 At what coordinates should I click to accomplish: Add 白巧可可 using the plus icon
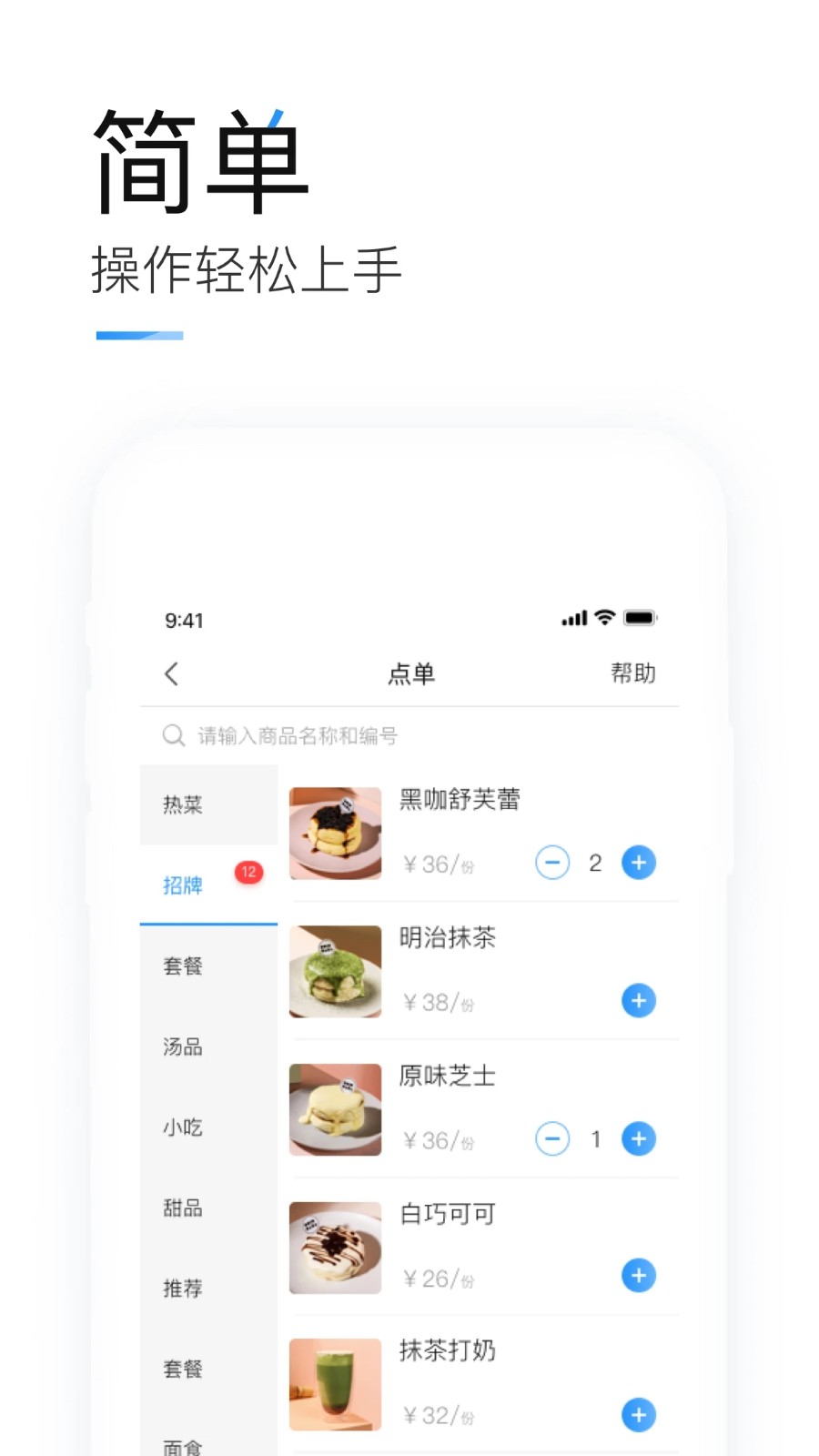639,1276
